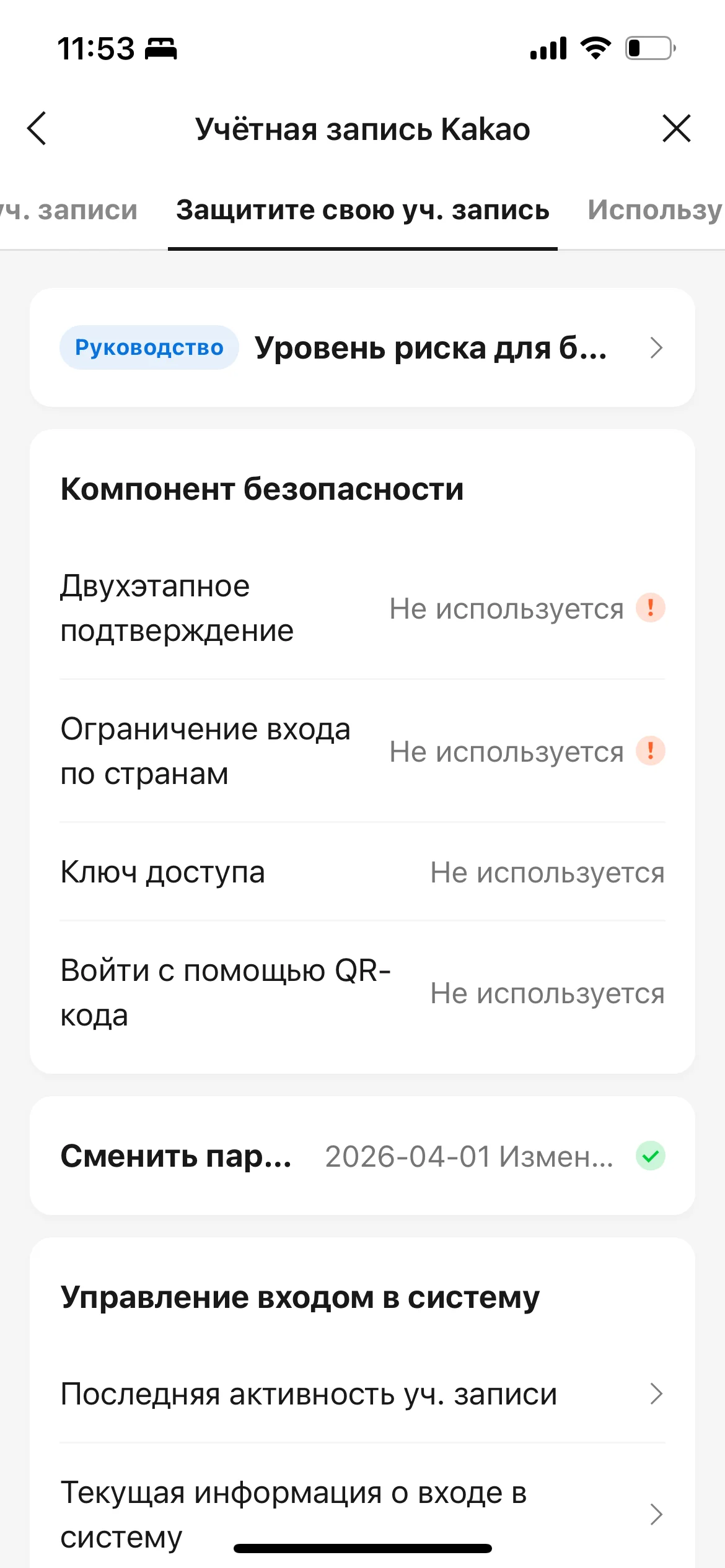Open Войти с помощью QR-кода
Viewport: 725px width, 1568px height.
tap(362, 993)
